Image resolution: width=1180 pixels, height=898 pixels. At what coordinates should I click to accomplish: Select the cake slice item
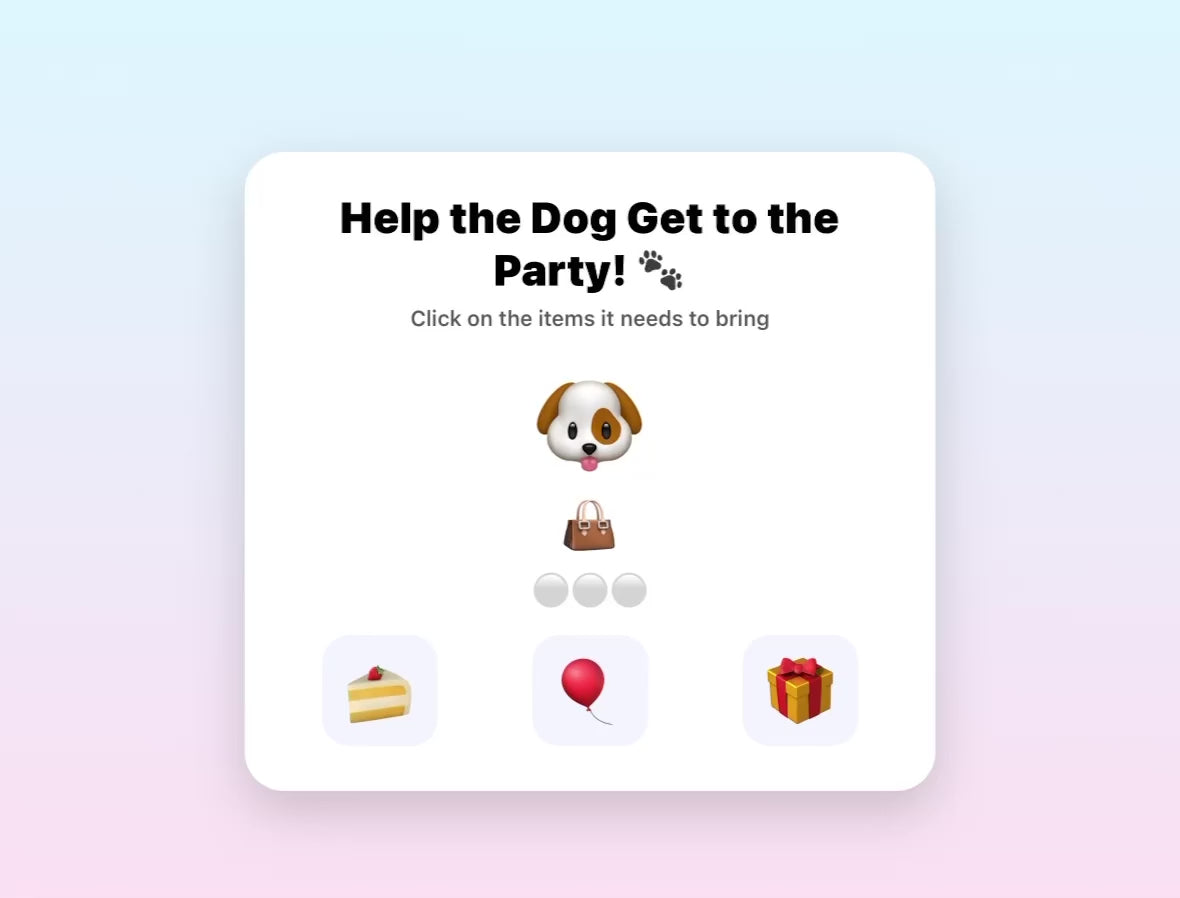tap(379, 691)
